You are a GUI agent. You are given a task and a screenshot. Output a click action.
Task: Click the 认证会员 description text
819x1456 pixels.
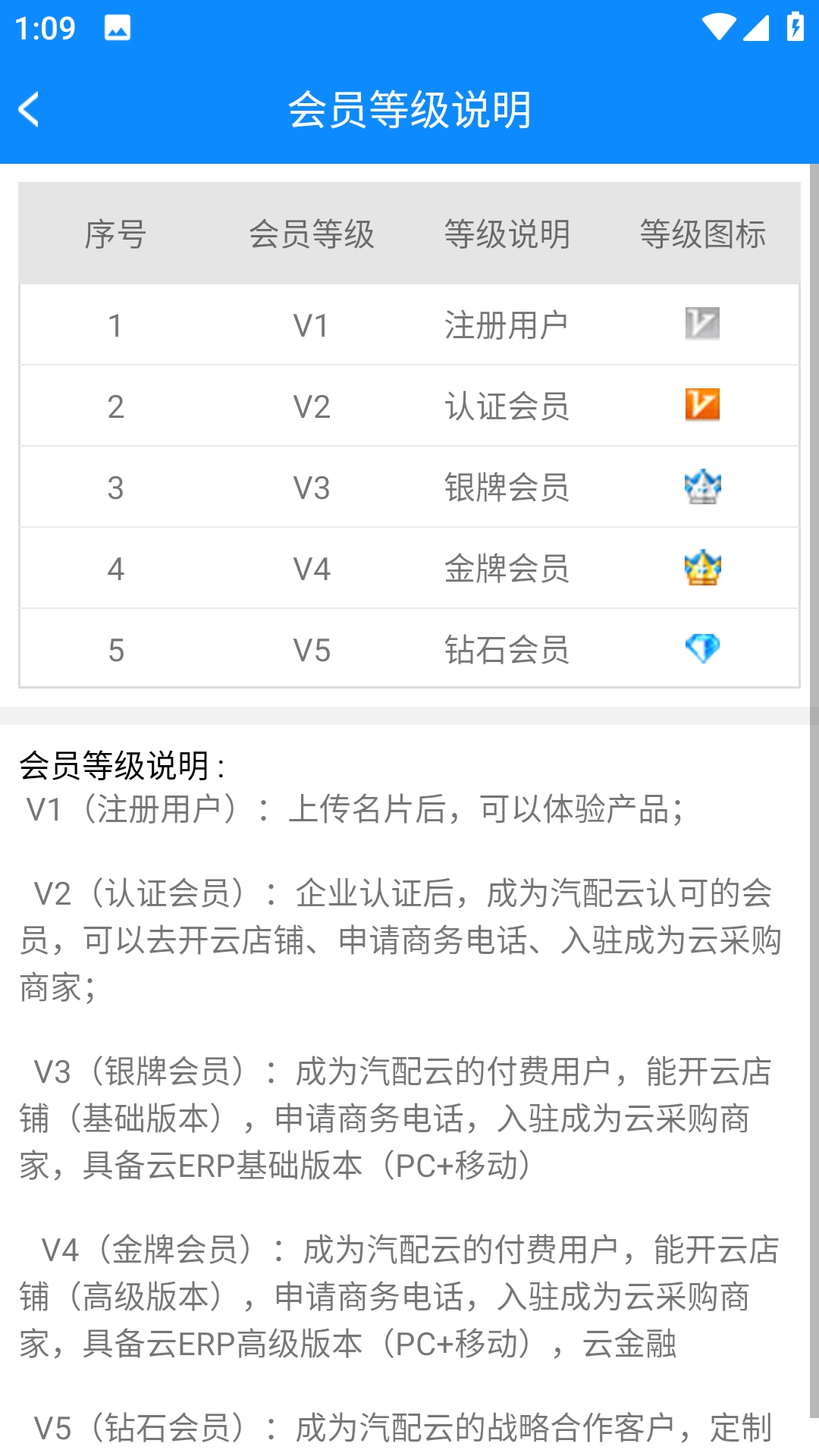click(507, 406)
